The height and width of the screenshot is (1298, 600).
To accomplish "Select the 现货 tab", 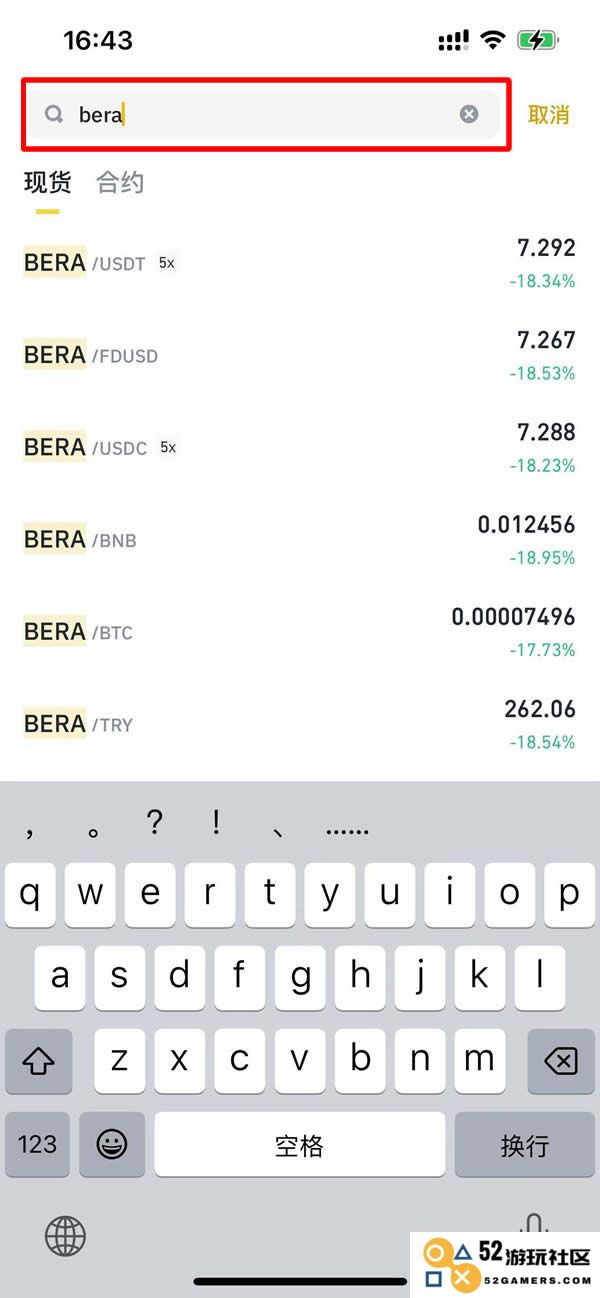I will tap(48, 182).
